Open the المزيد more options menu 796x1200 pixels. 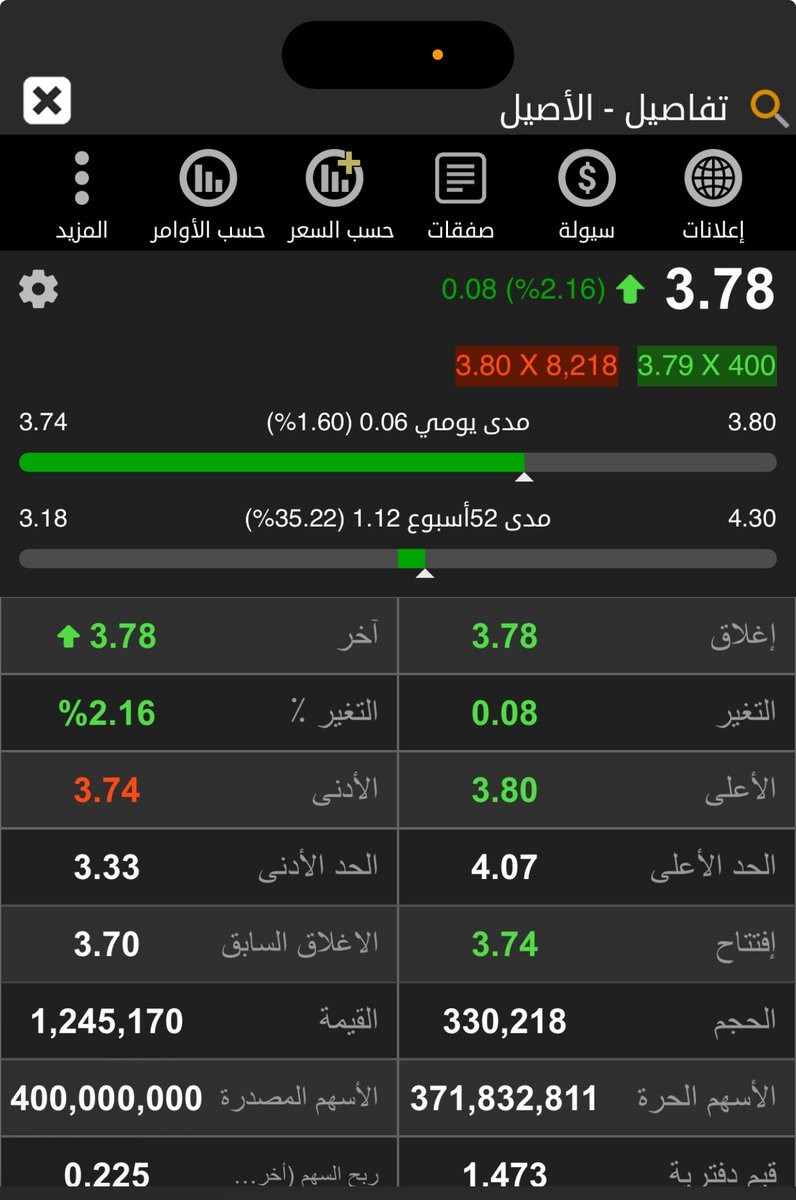click(82, 194)
